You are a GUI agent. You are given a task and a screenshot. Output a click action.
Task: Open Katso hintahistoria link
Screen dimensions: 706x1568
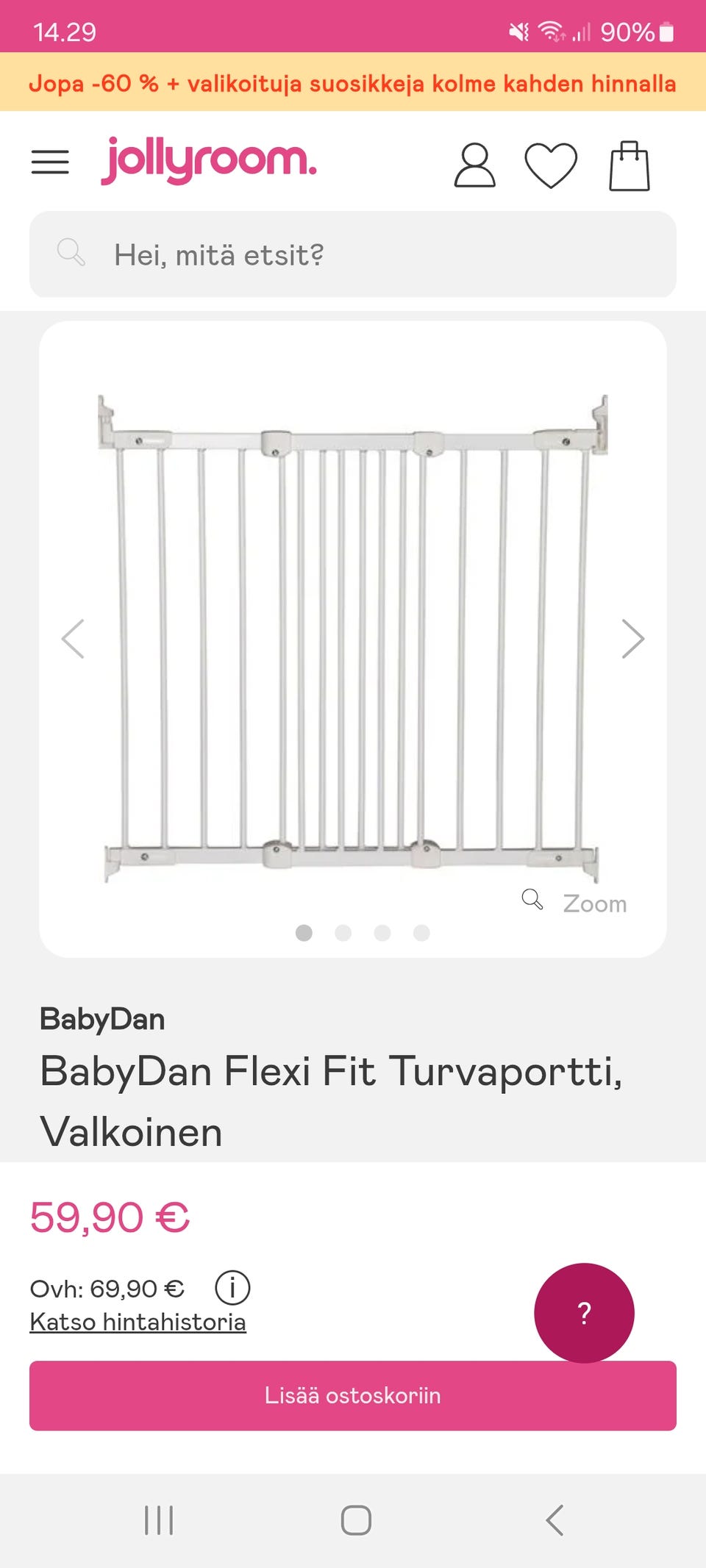point(138,1322)
